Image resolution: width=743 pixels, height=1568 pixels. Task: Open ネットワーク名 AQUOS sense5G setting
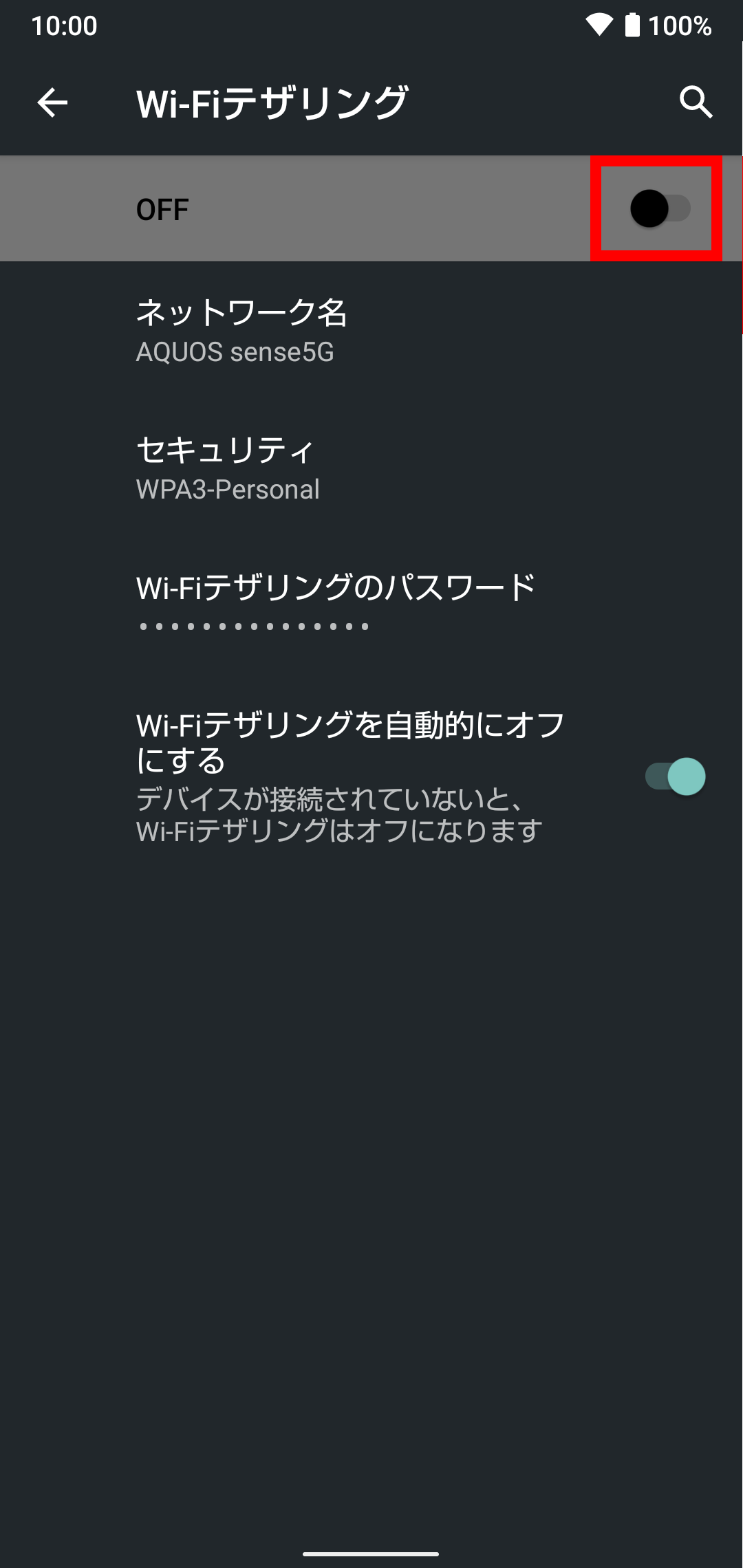point(371,330)
